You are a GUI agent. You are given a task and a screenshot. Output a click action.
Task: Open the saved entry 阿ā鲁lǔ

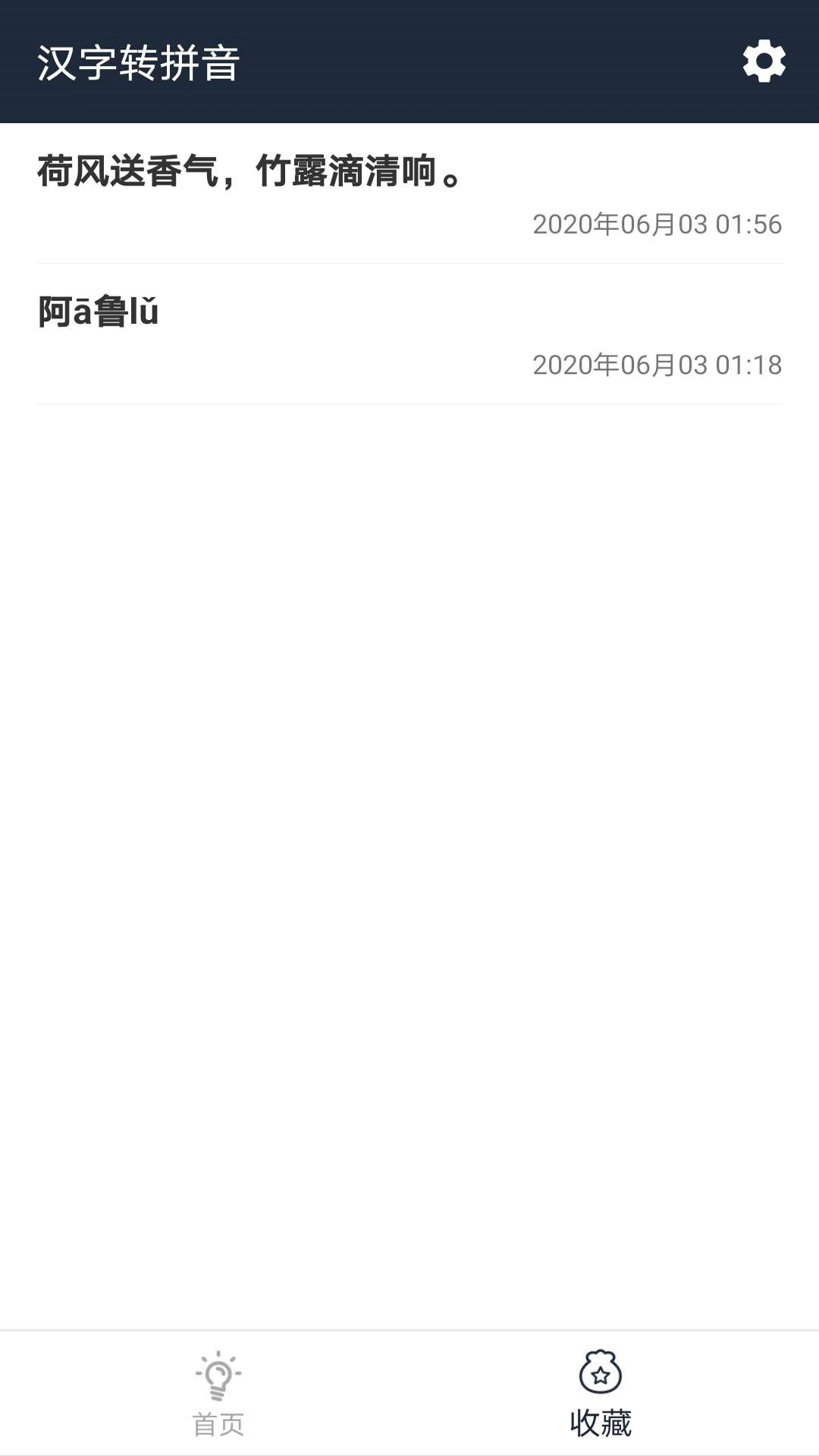point(99,312)
